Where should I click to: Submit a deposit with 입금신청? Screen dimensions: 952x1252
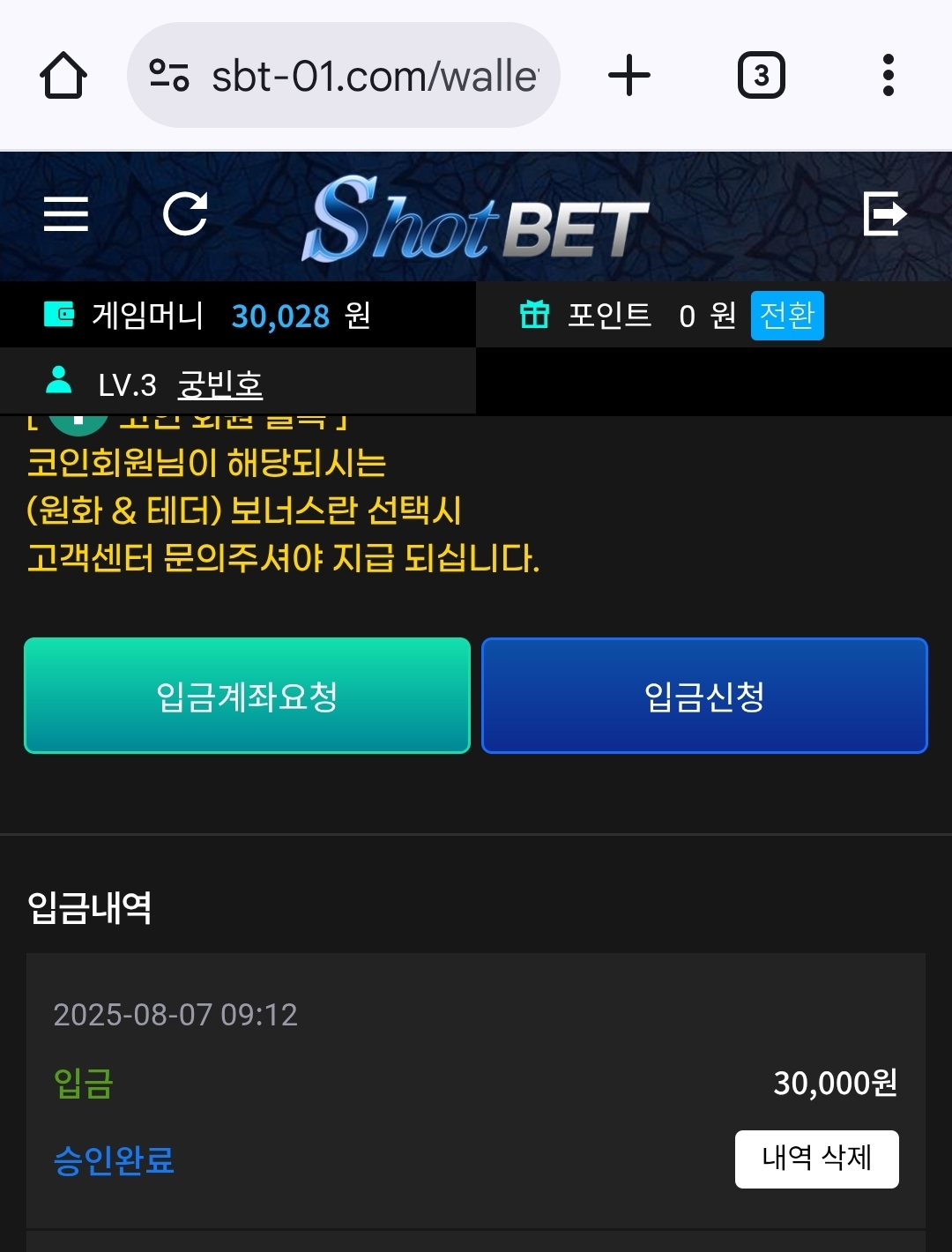click(x=704, y=696)
